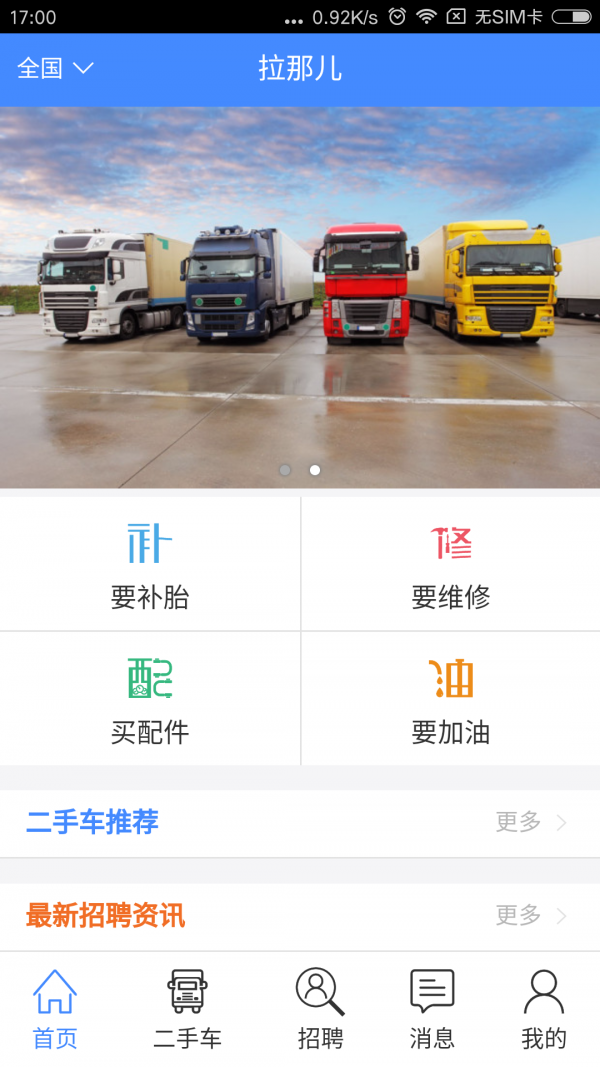
Task: View 更多 for 二手车推荐
Action: click(530, 822)
